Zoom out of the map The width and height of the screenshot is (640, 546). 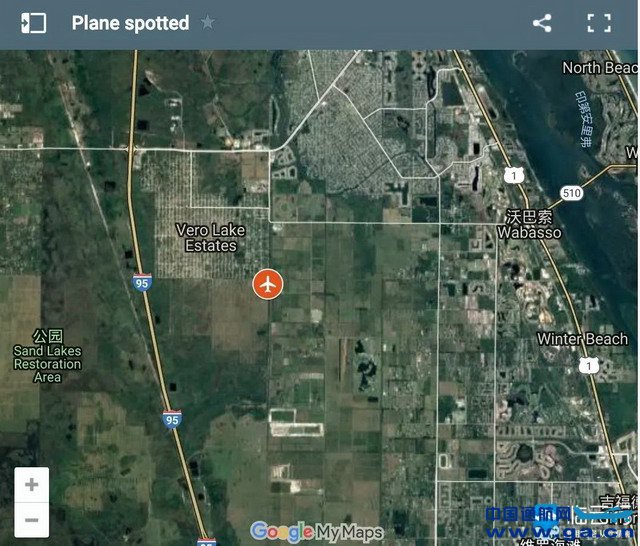click(32, 520)
